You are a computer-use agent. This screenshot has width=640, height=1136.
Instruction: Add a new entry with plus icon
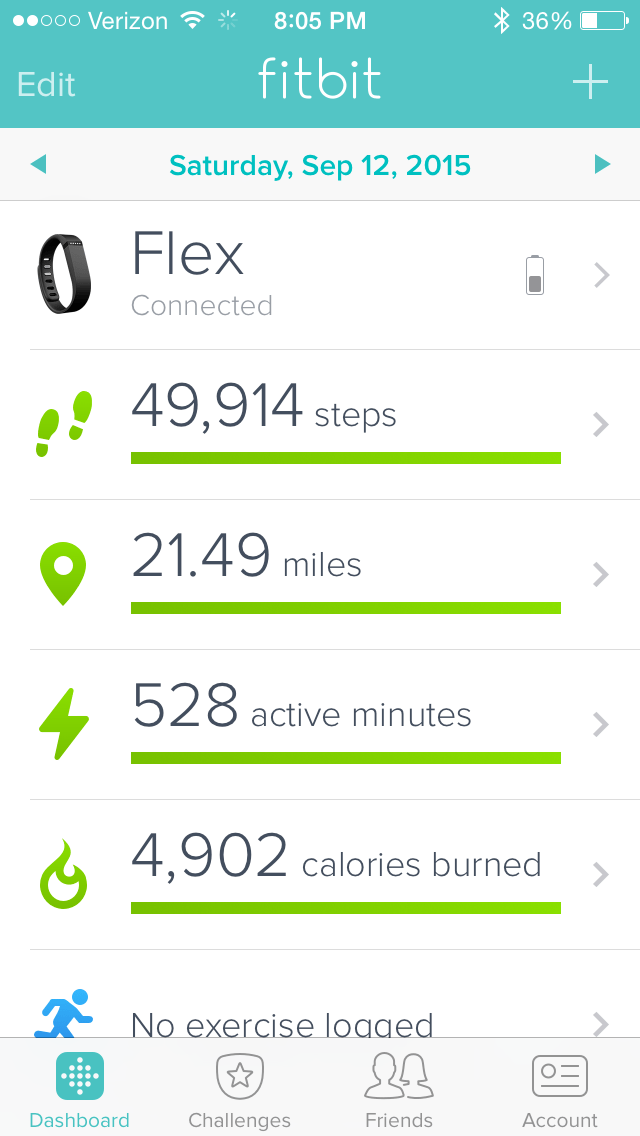(x=590, y=82)
